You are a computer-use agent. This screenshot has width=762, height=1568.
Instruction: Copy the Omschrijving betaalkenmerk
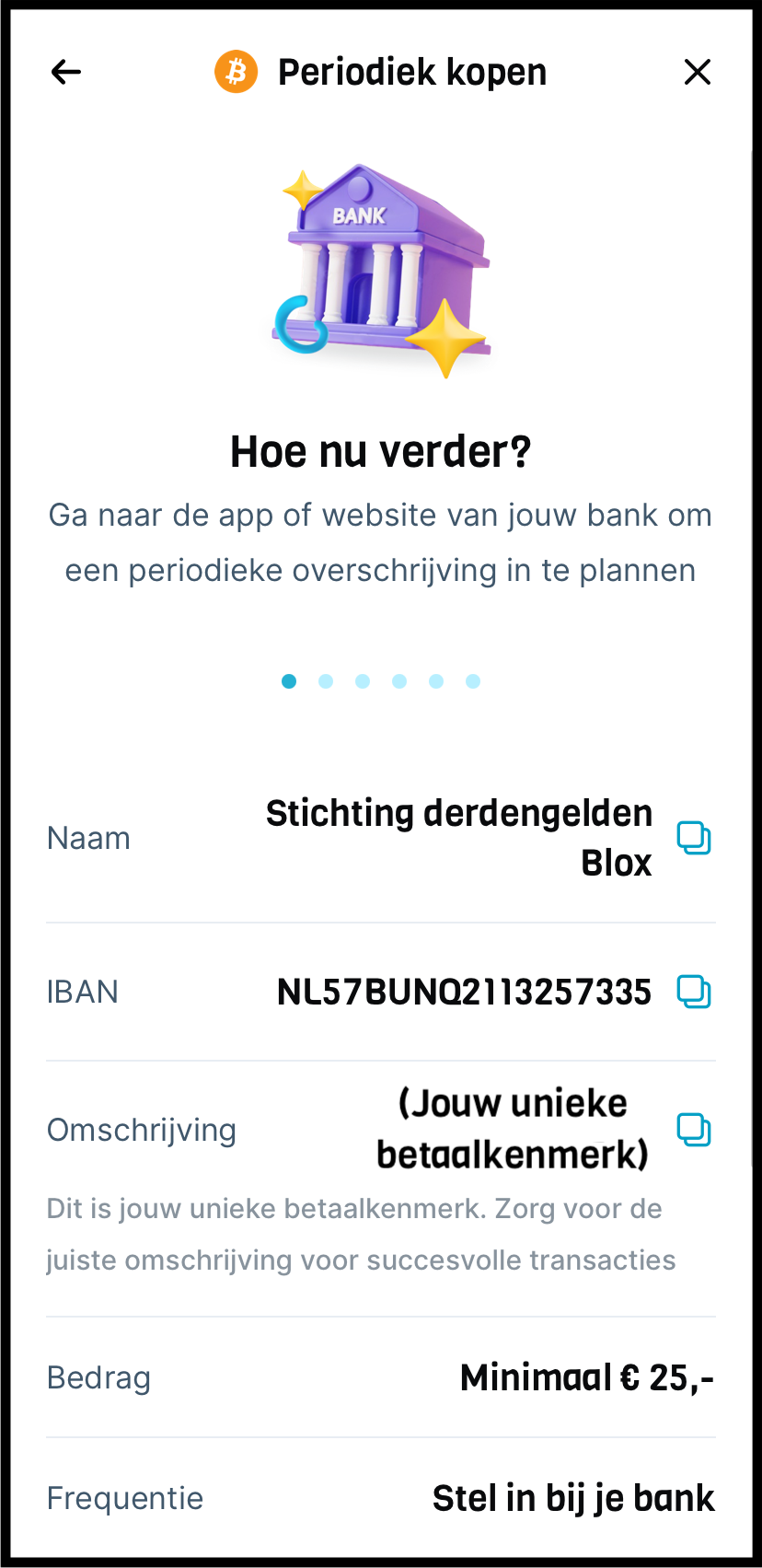694,1130
